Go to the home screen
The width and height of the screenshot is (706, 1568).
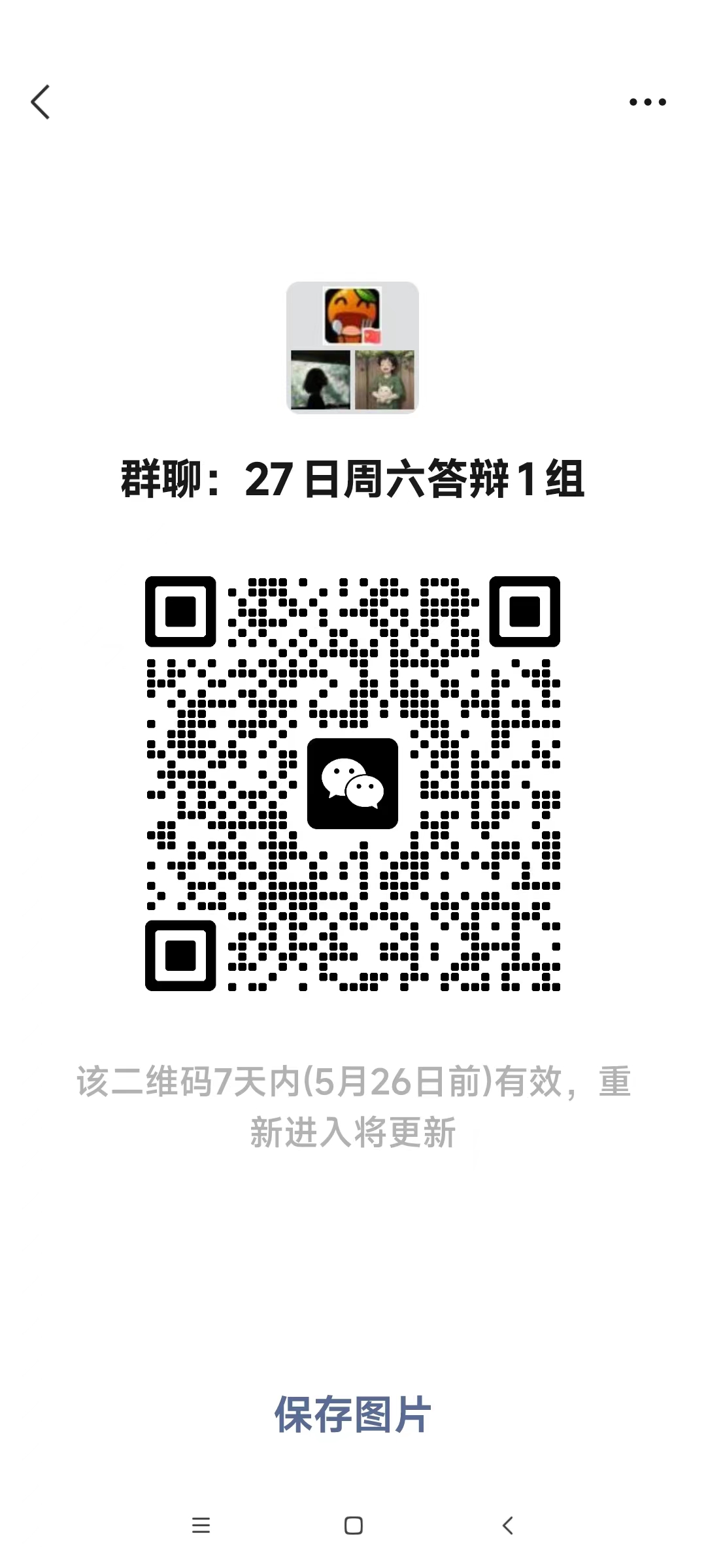(353, 1526)
